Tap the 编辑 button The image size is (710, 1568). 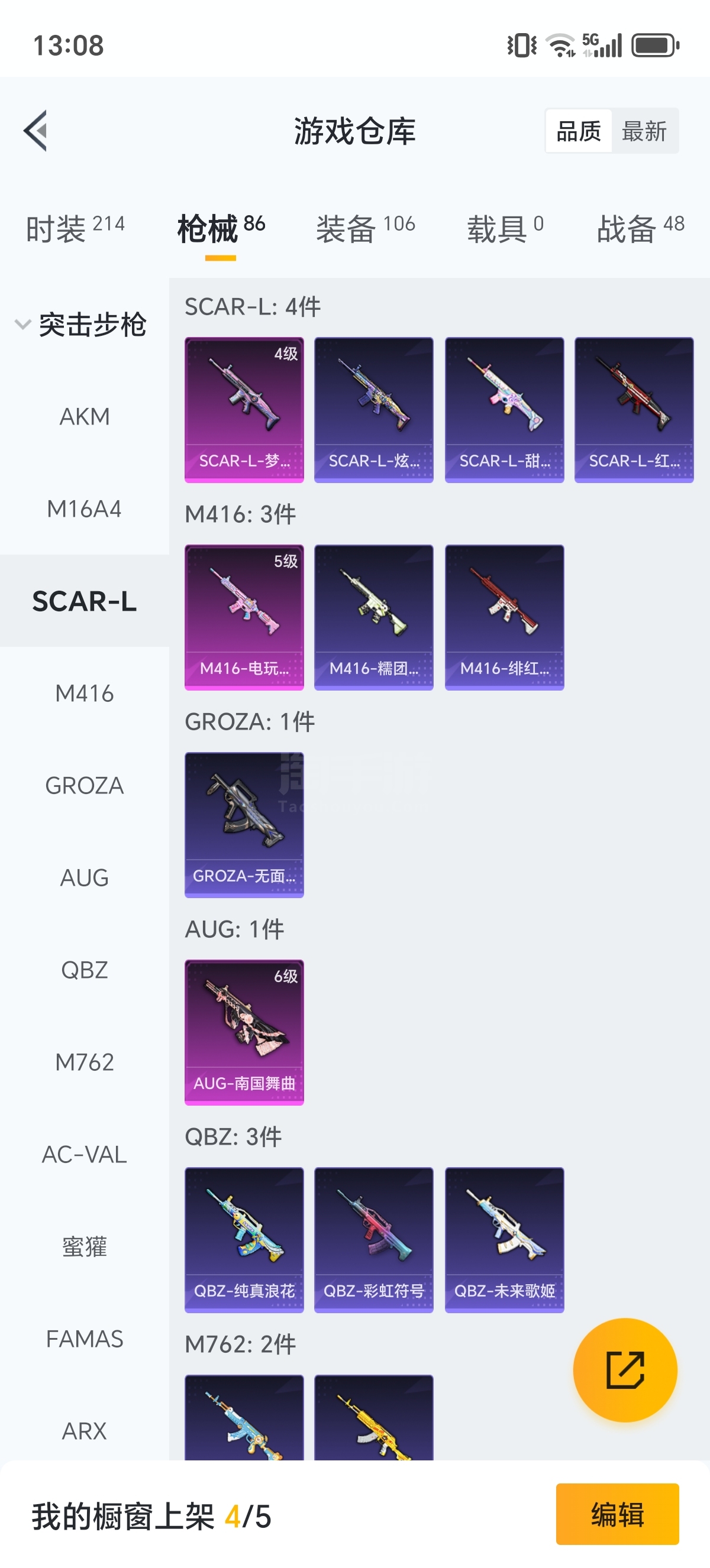617,1514
